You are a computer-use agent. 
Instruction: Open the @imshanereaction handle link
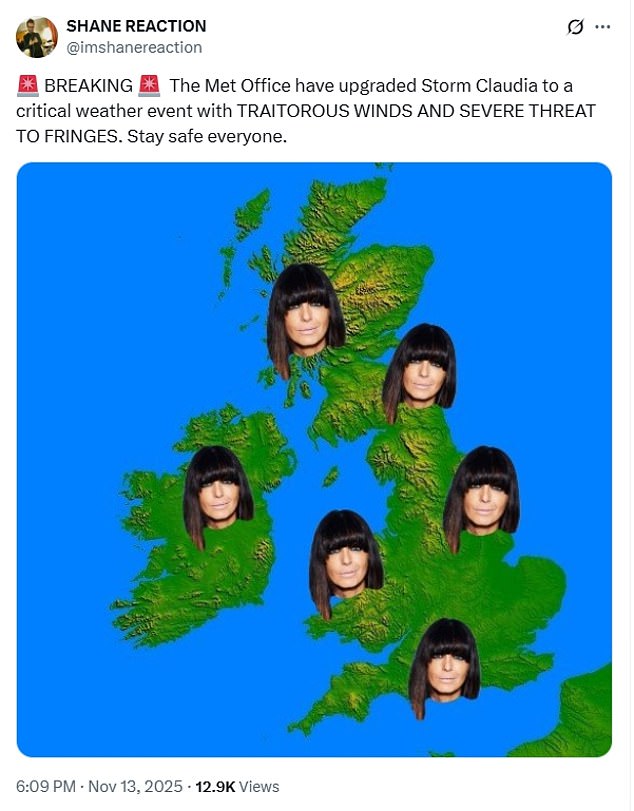coord(134,47)
